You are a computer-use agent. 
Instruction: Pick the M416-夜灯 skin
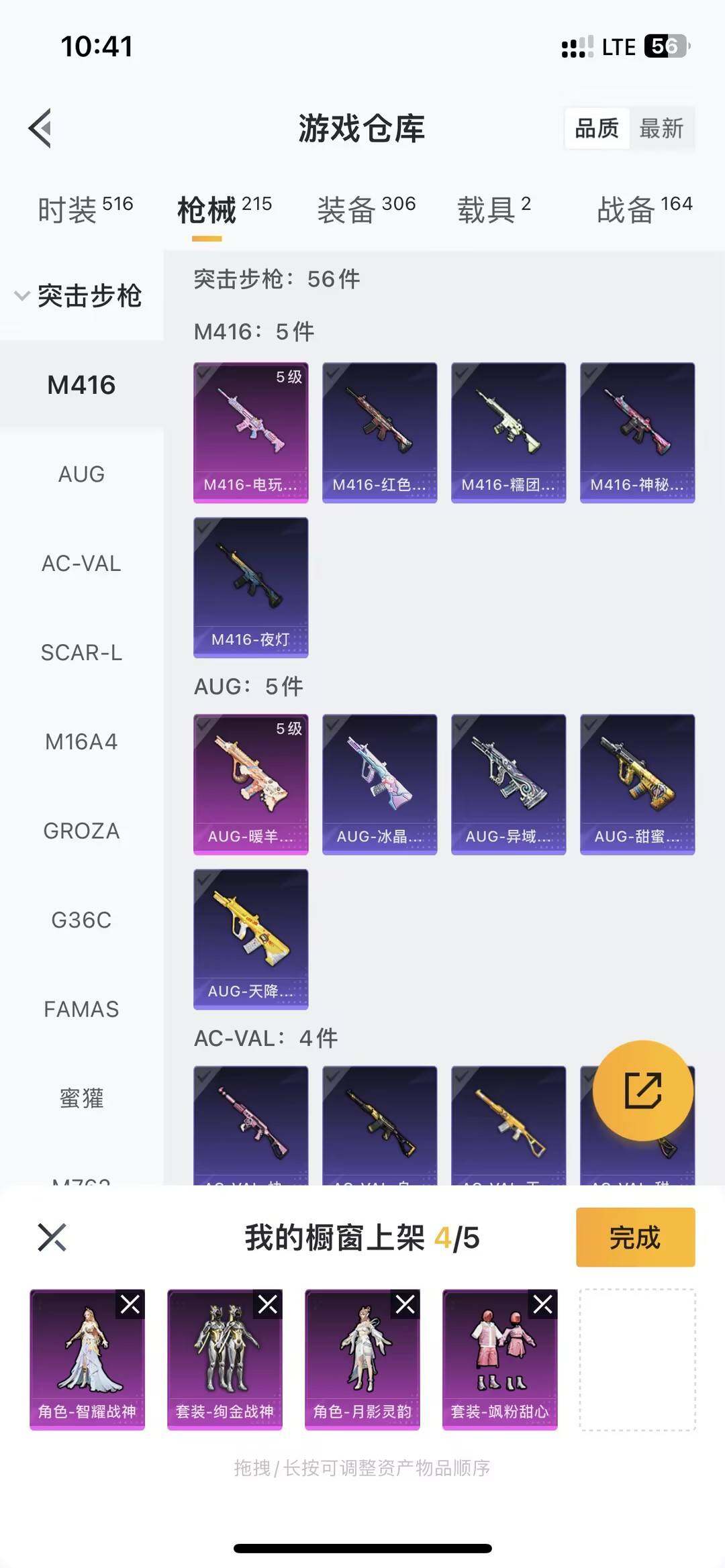[250, 587]
